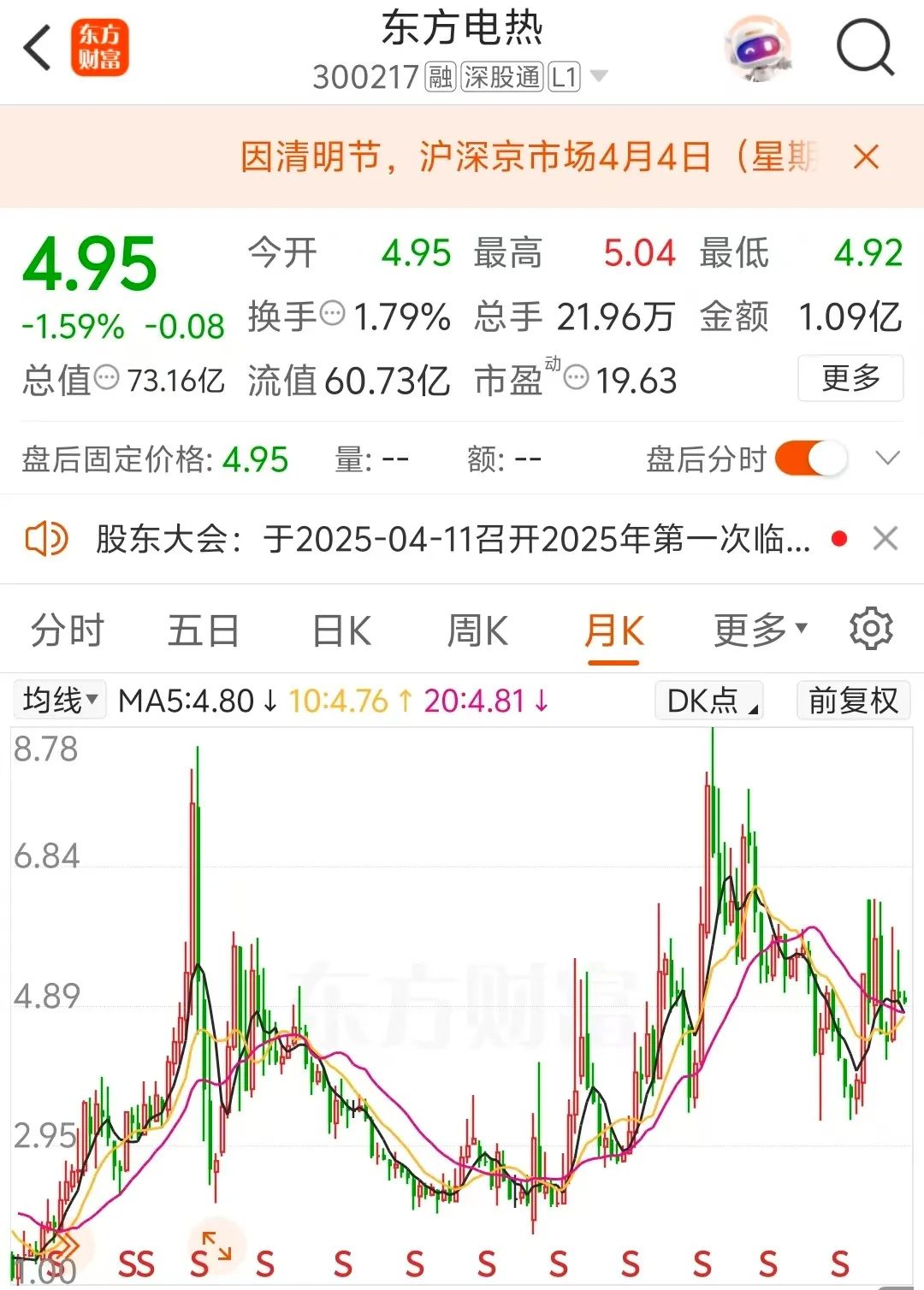Open the 均线 indicator dropdown
This screenshot has width=924, height=1290.
pyautogui.click(x=60, y=701)
